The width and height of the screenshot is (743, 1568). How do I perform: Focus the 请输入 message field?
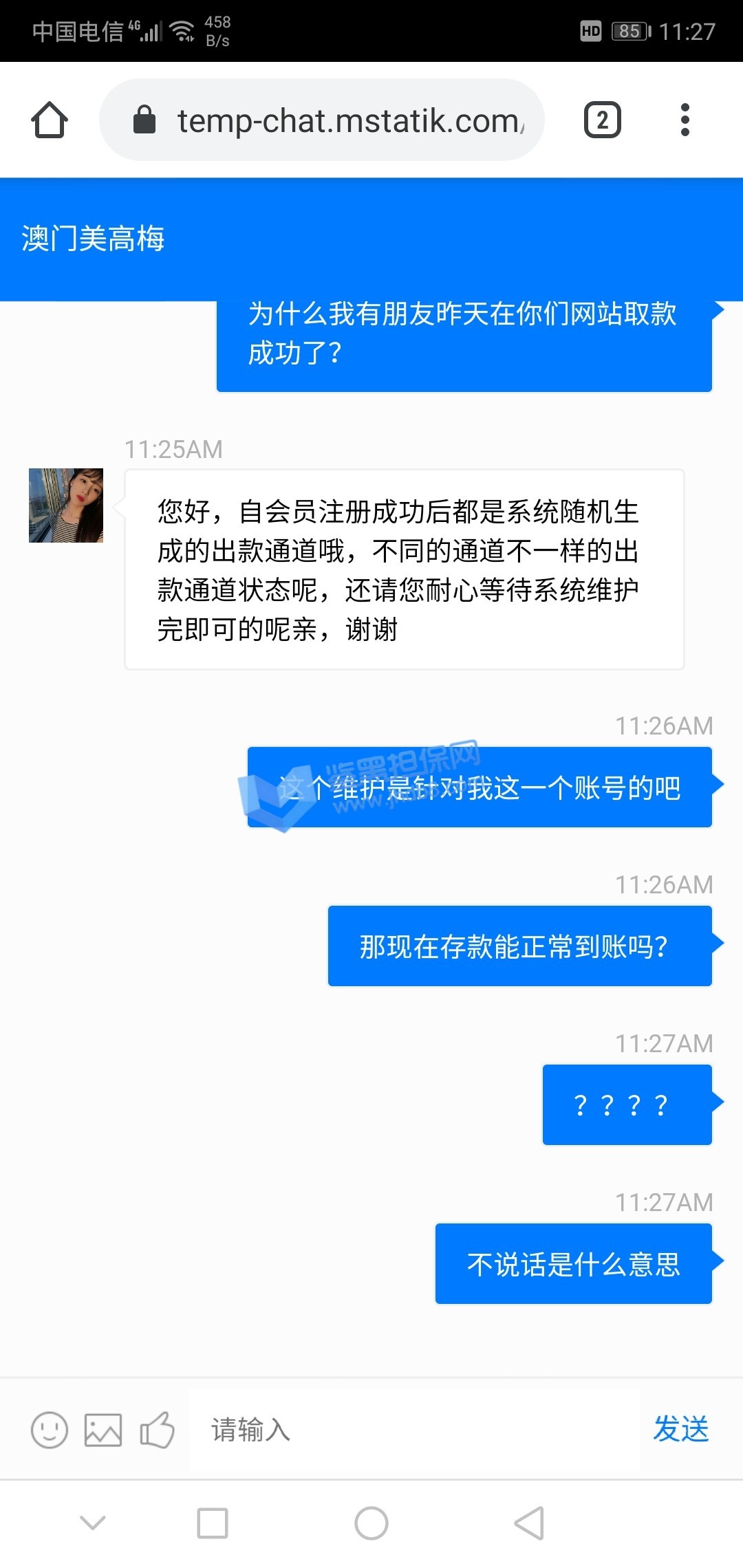coord(413,1430)
